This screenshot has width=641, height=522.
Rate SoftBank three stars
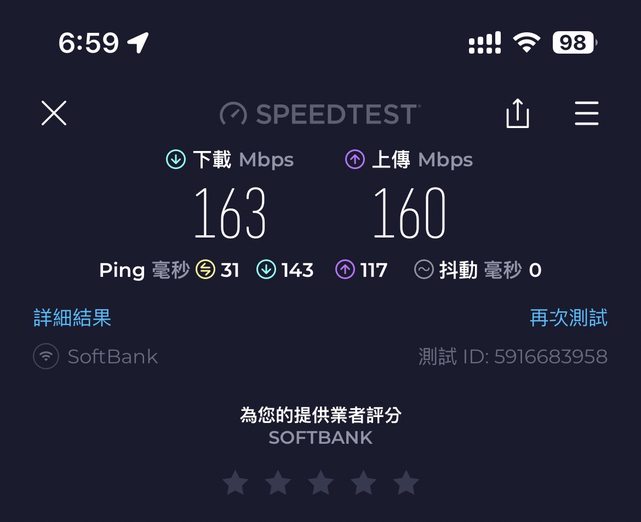[321, 484]
